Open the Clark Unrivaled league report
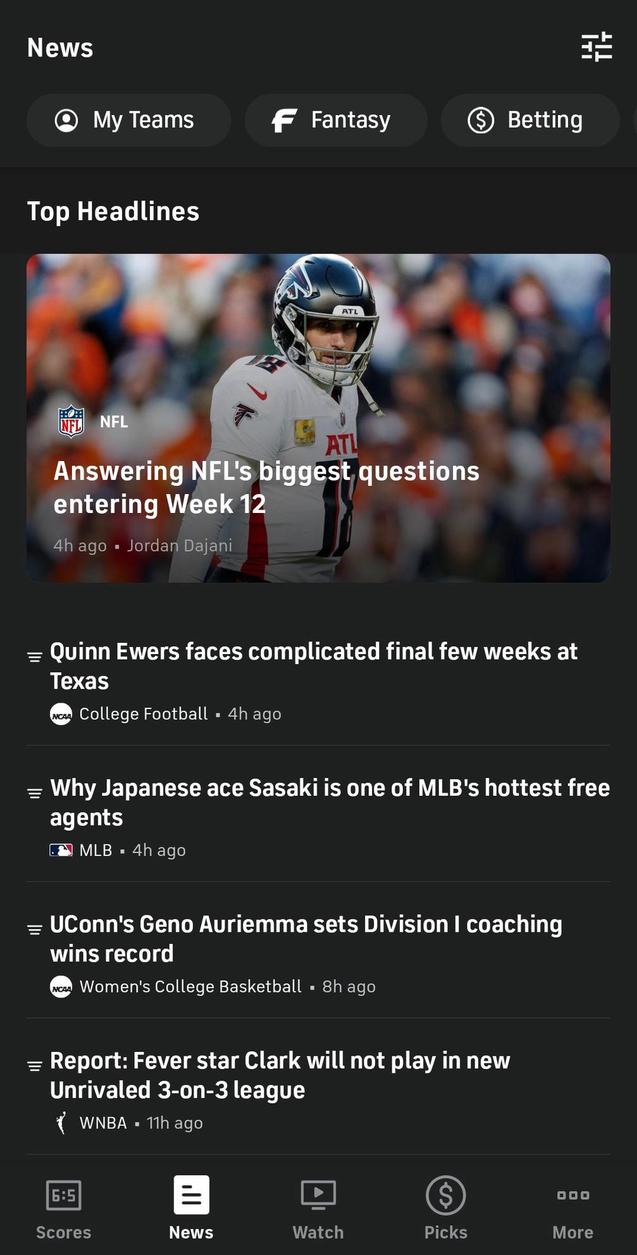 point(280,1075)
